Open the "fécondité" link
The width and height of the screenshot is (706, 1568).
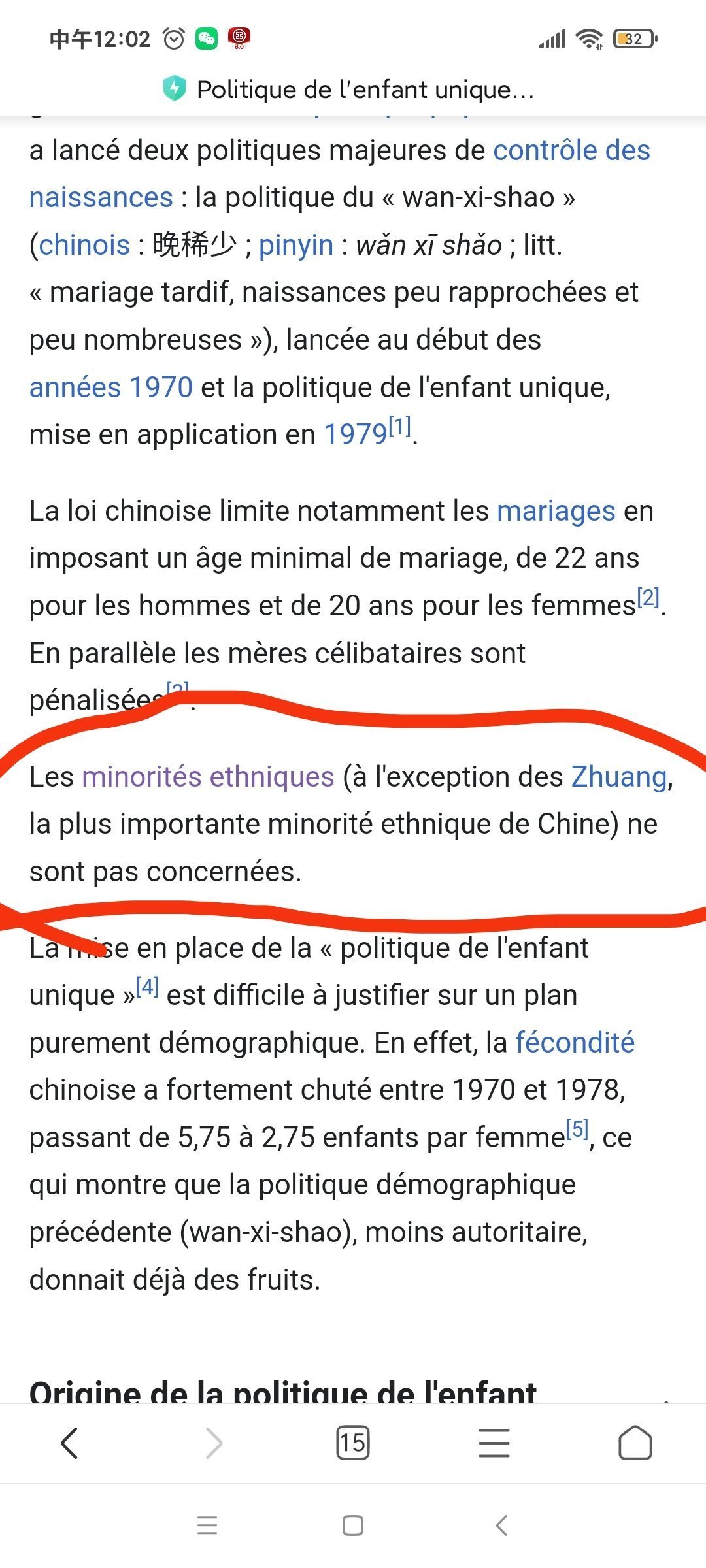[x=575, y=1043]
